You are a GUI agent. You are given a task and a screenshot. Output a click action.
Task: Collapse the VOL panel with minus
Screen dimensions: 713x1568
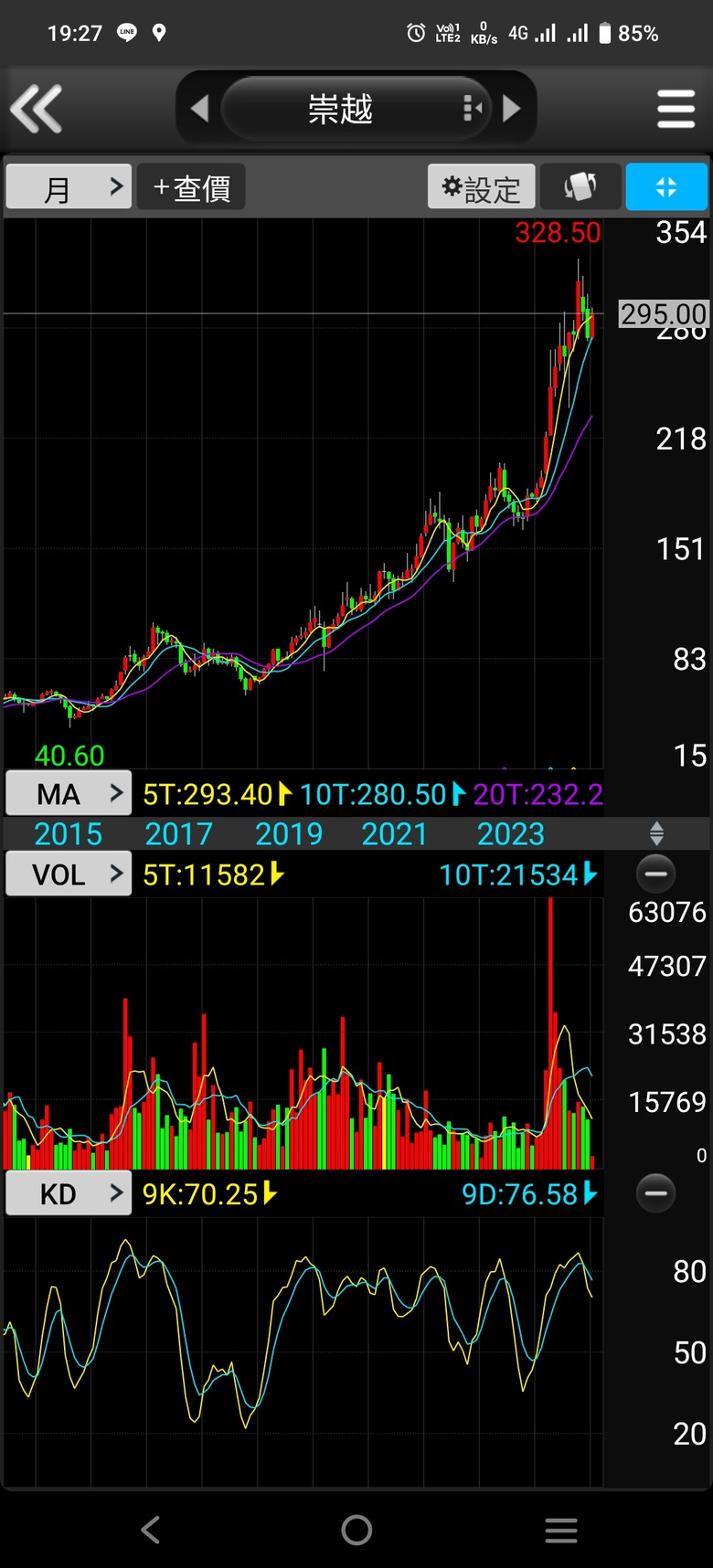[655, 874]
